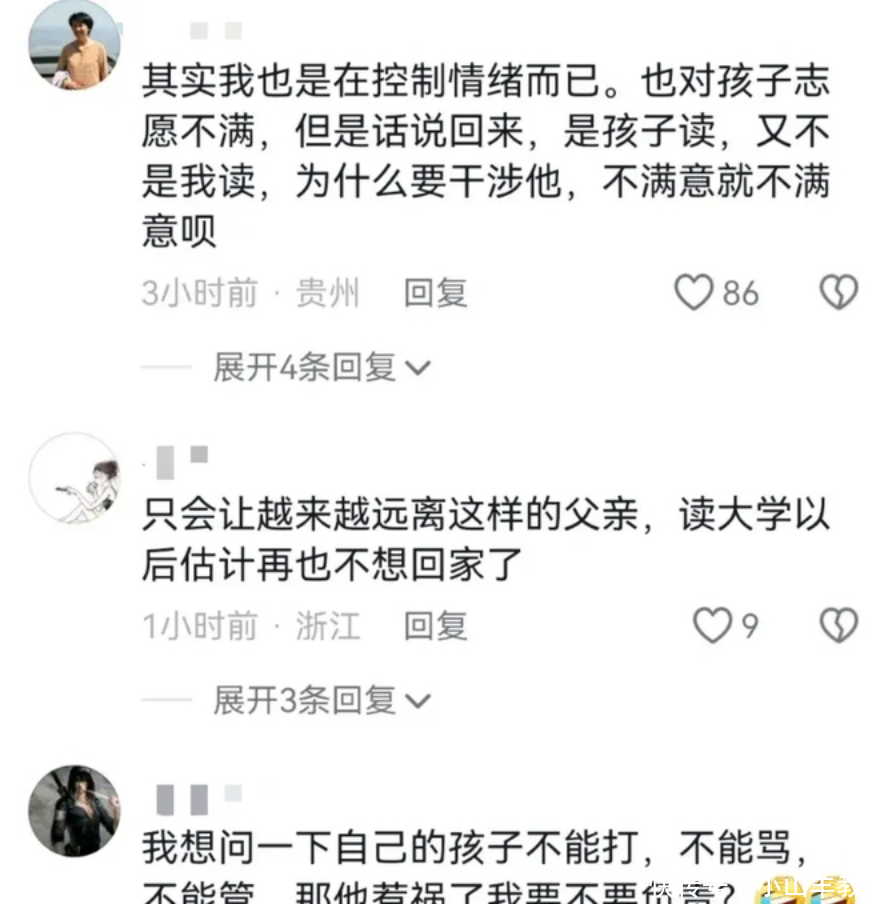Open the Guizhou commenter's profile avatar

74,45
